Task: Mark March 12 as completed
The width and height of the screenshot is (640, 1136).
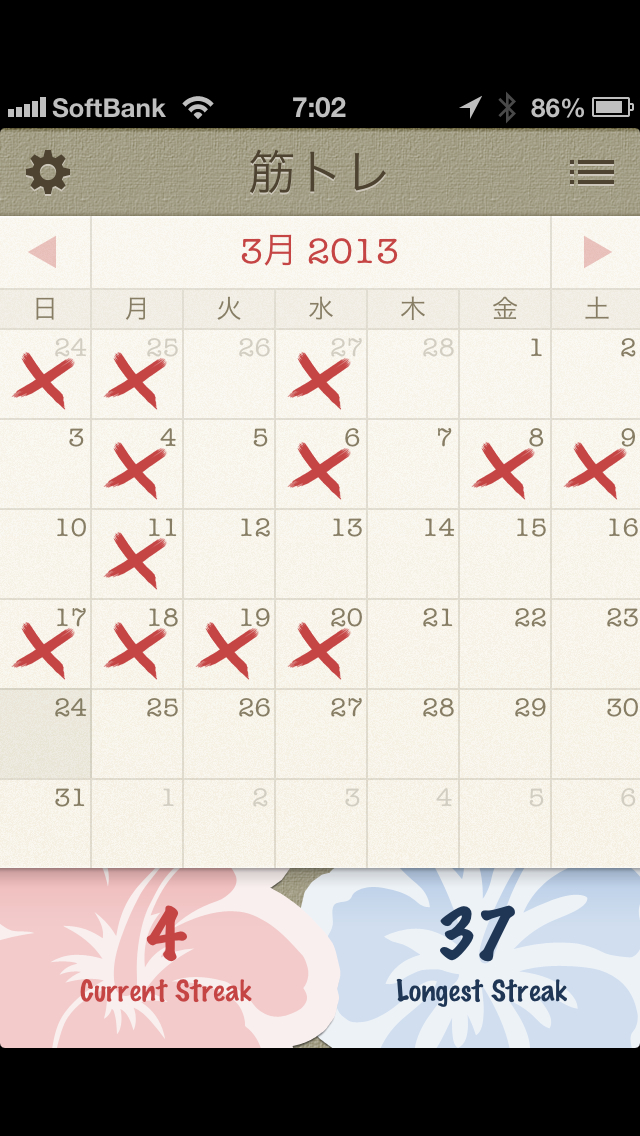Action: (x=229, y=555)
